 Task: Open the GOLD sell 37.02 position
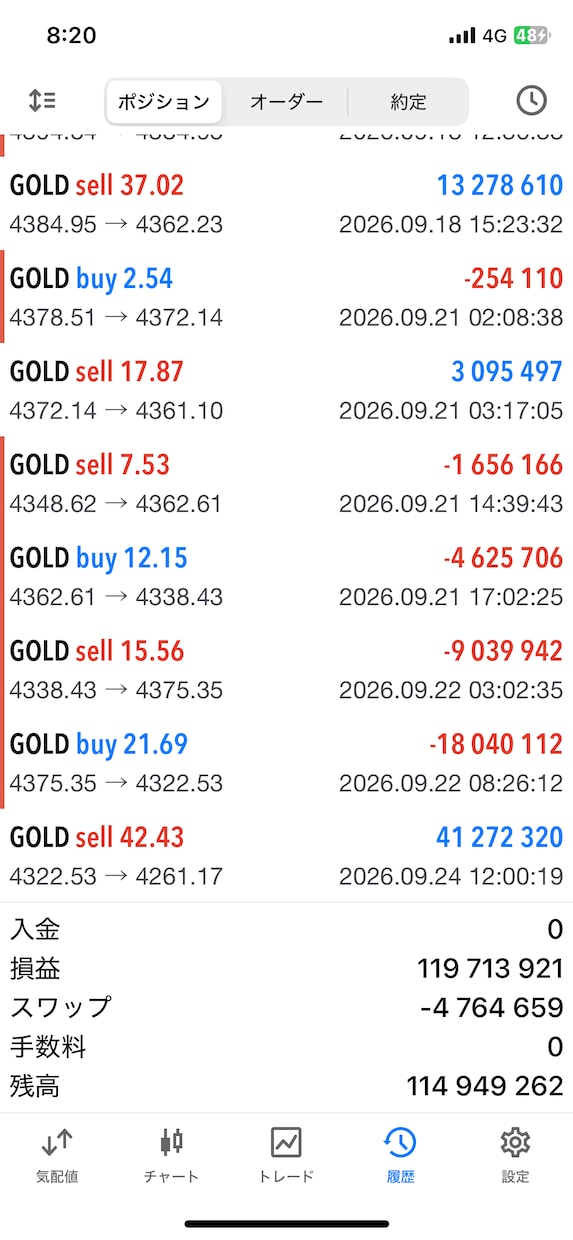click(x=286, y=204)
